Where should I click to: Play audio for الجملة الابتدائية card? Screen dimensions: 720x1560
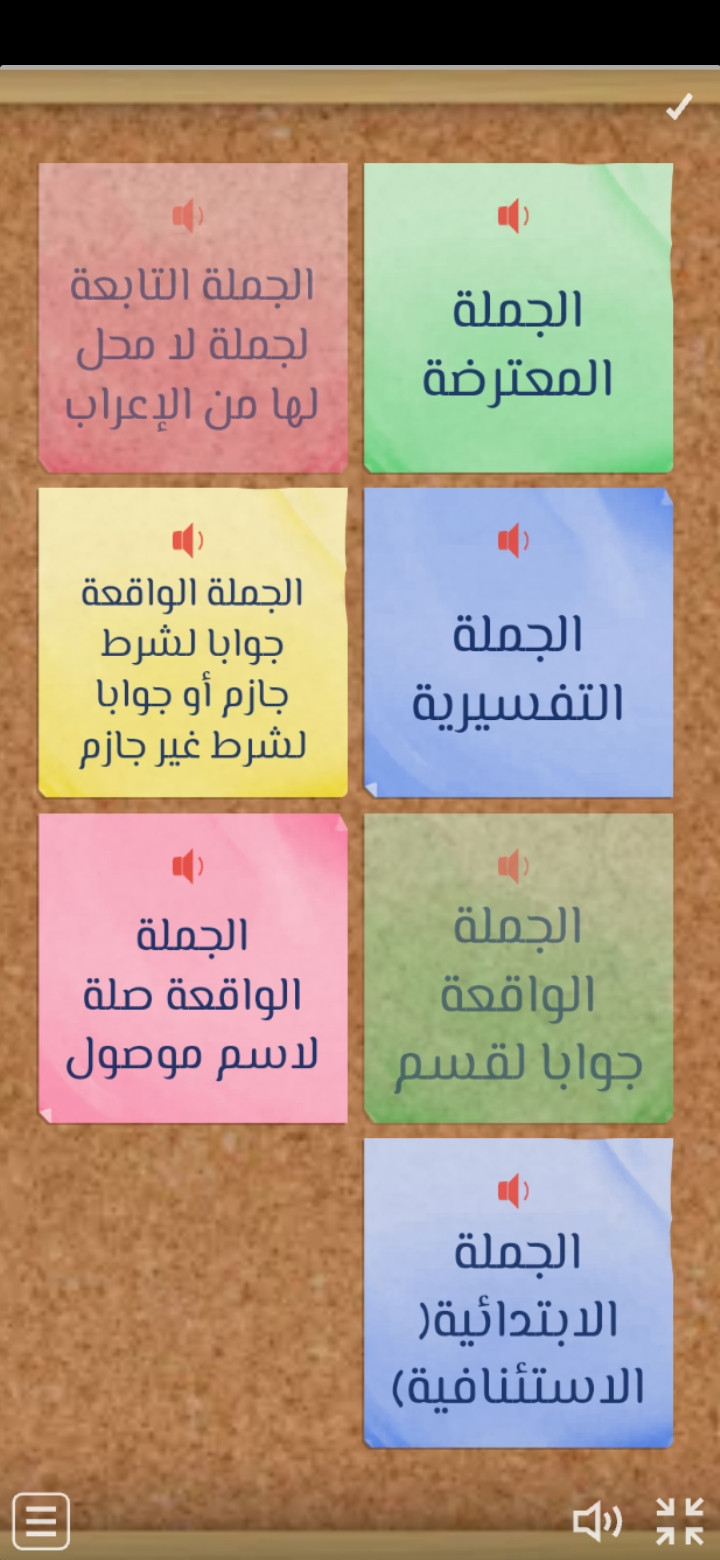tap(513, 1191)
